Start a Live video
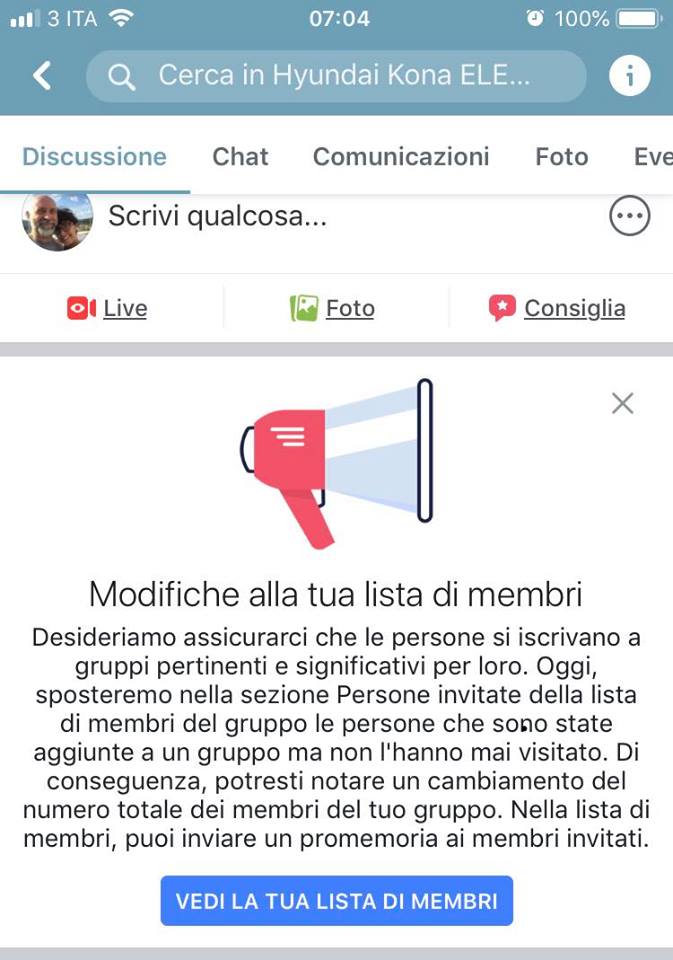This screenshot has width=673, height=960. [x=108, y=308]
